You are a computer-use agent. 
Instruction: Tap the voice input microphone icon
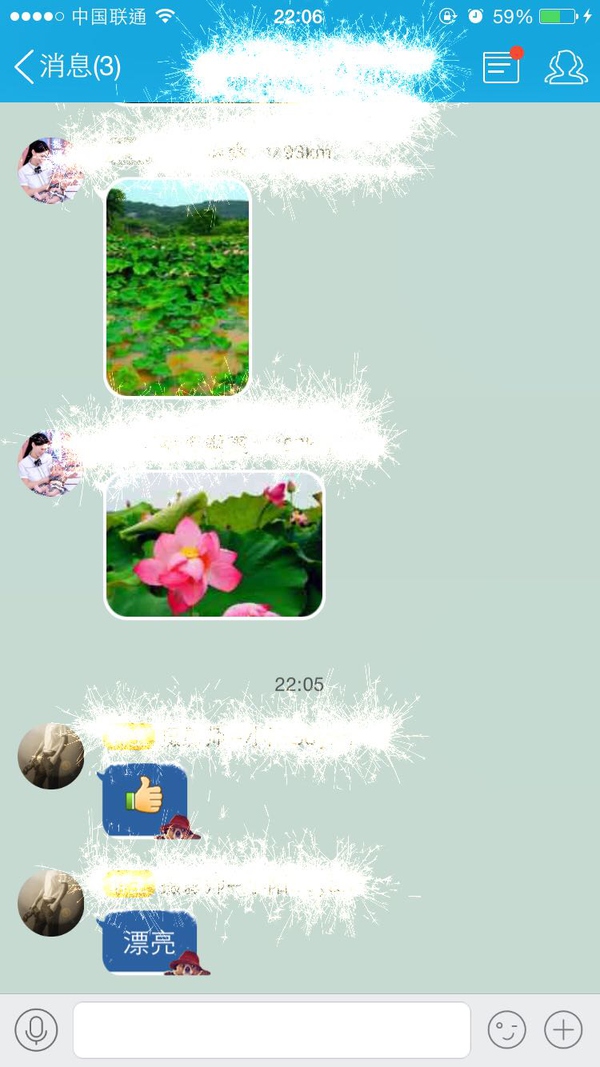[36, 1030]
